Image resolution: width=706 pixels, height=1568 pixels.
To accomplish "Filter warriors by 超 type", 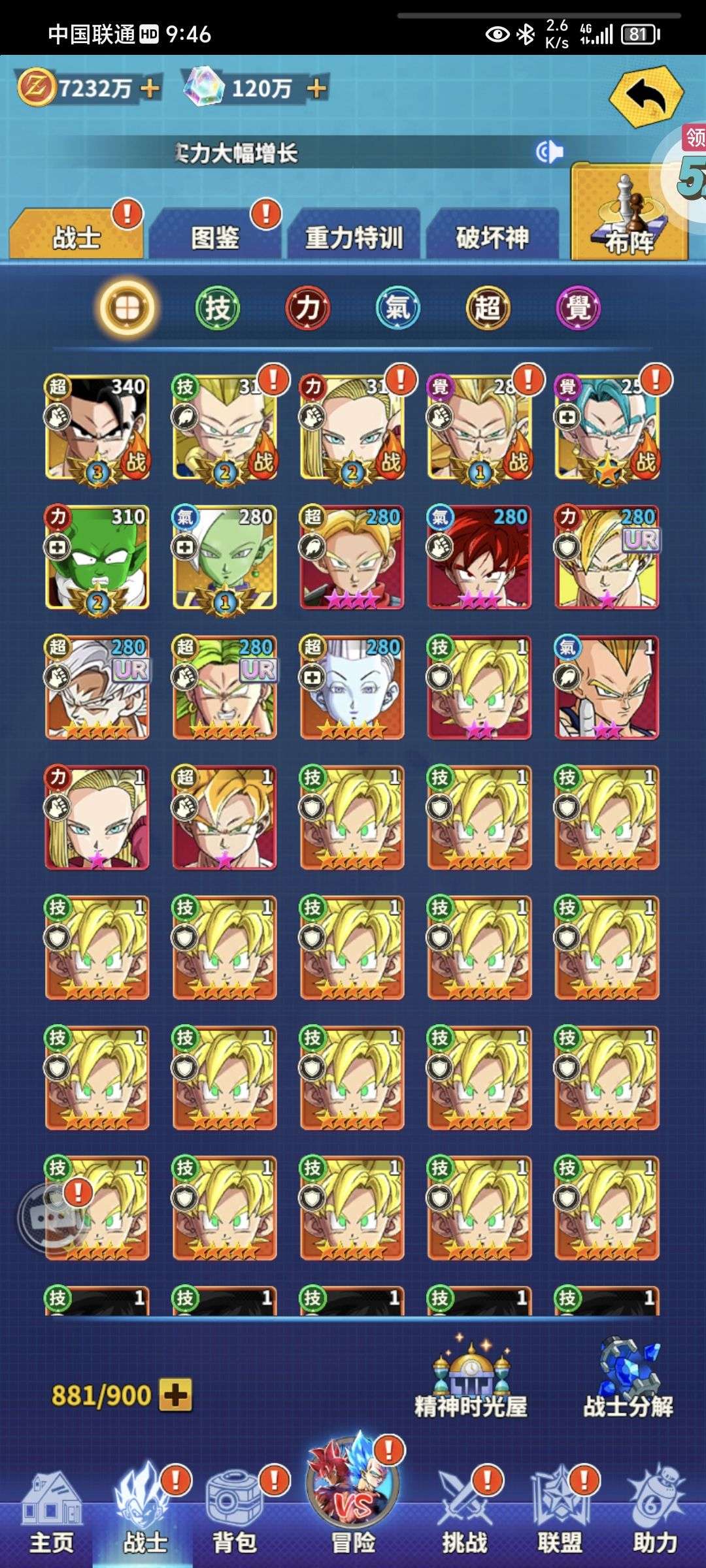I will 488,308.
